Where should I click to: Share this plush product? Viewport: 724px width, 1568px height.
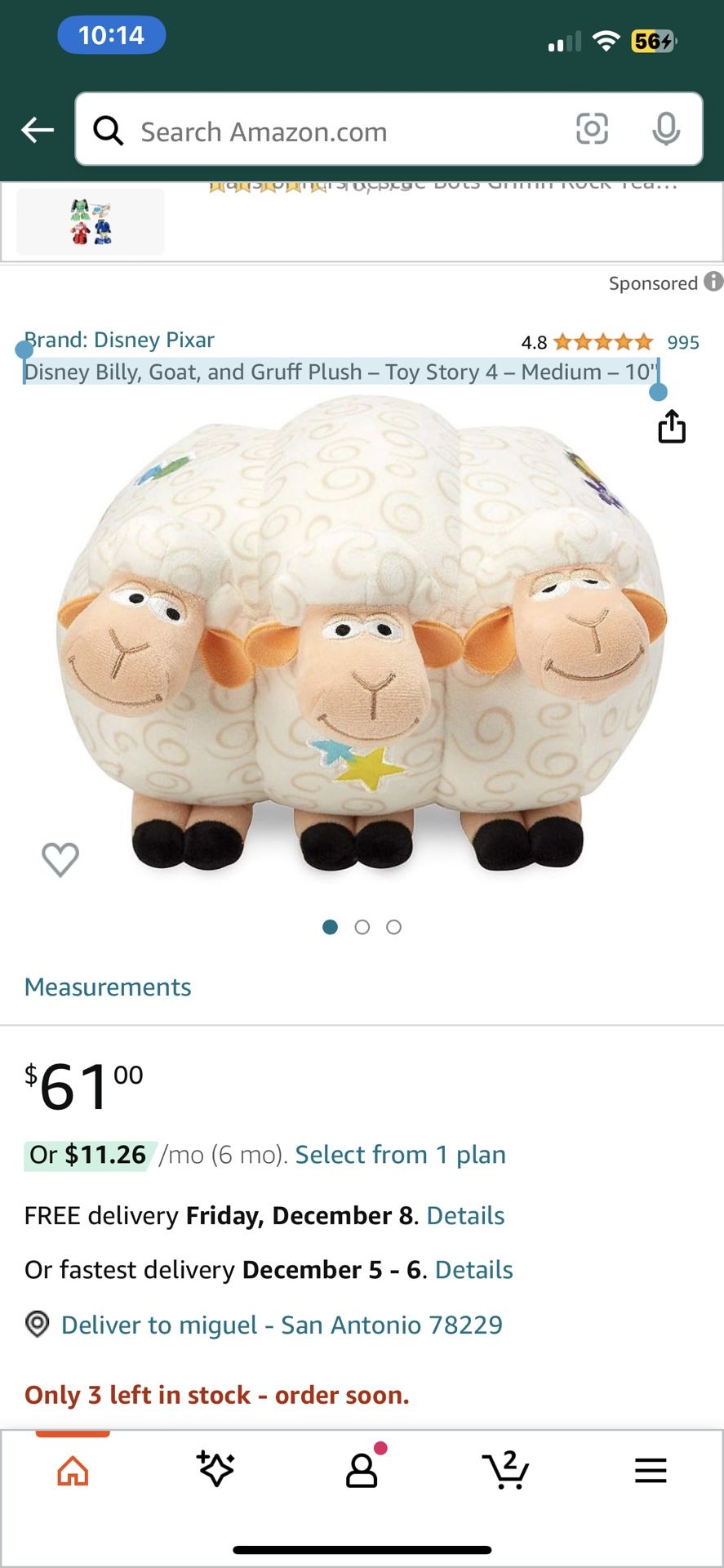point(672,426)
